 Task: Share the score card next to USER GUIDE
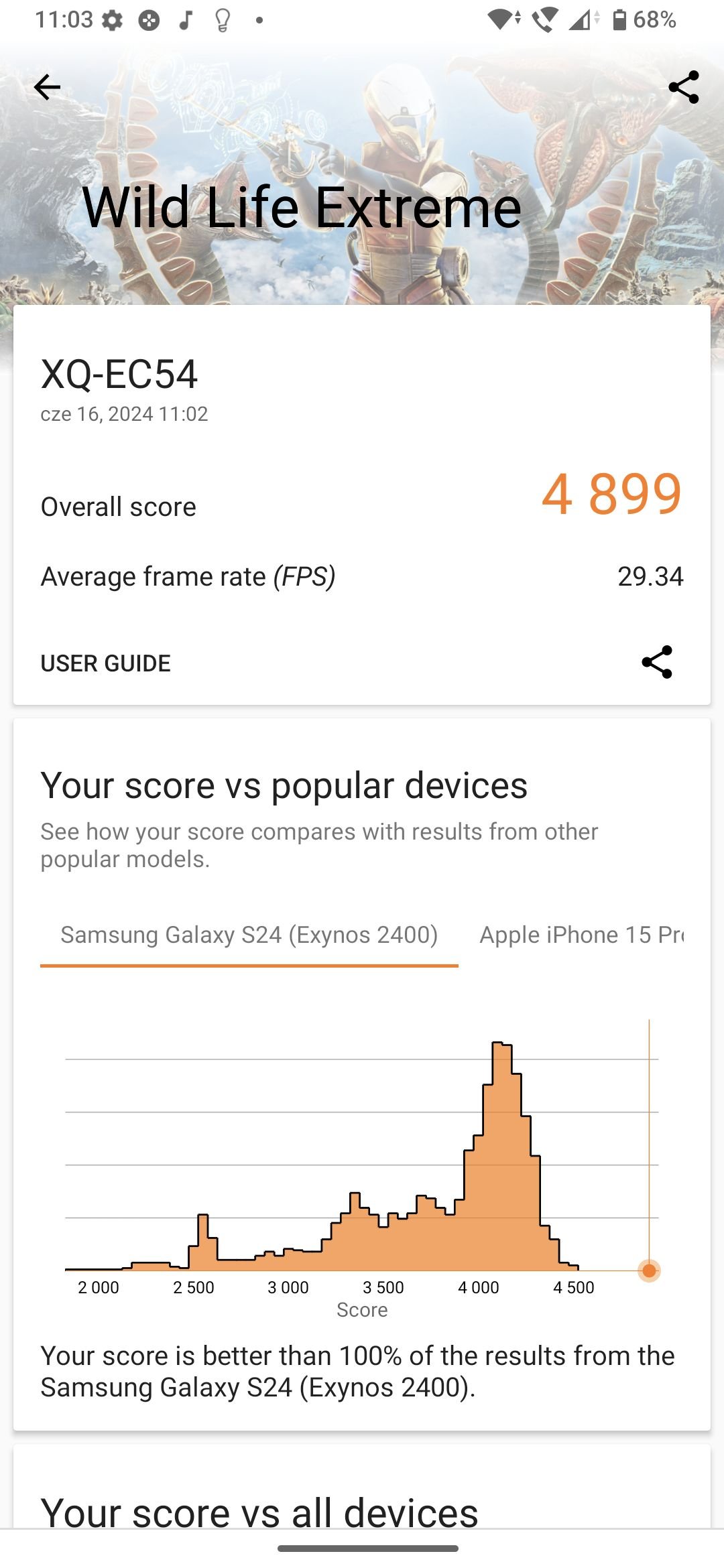(x=657, y=662)
